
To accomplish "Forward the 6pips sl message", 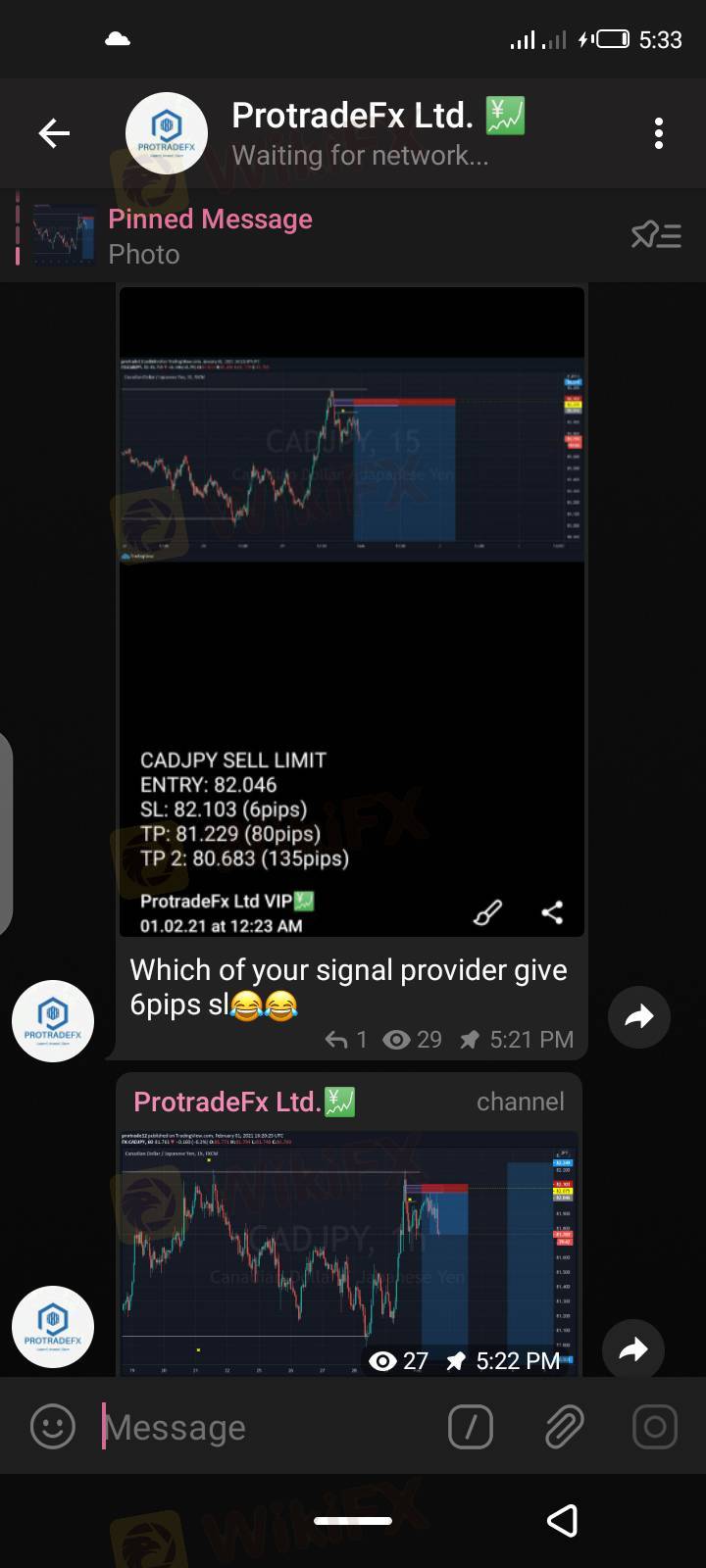I will tap(638, 1017).
